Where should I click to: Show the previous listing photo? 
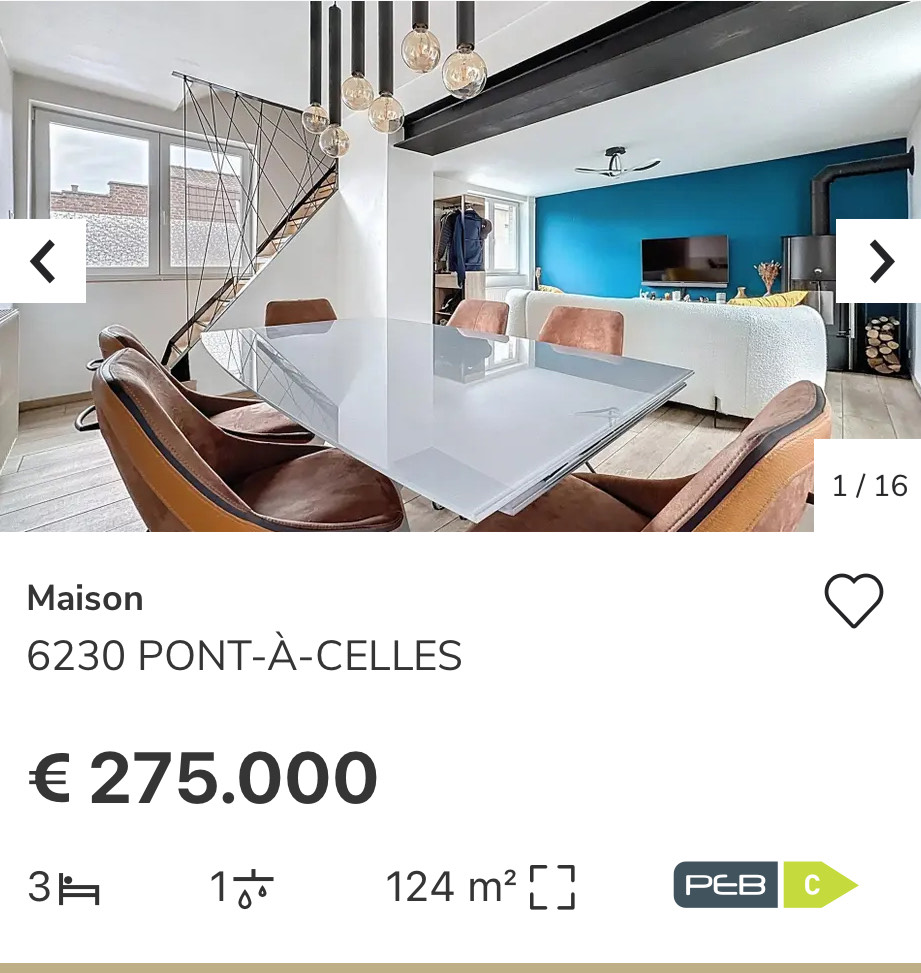[x=42, y=261]
